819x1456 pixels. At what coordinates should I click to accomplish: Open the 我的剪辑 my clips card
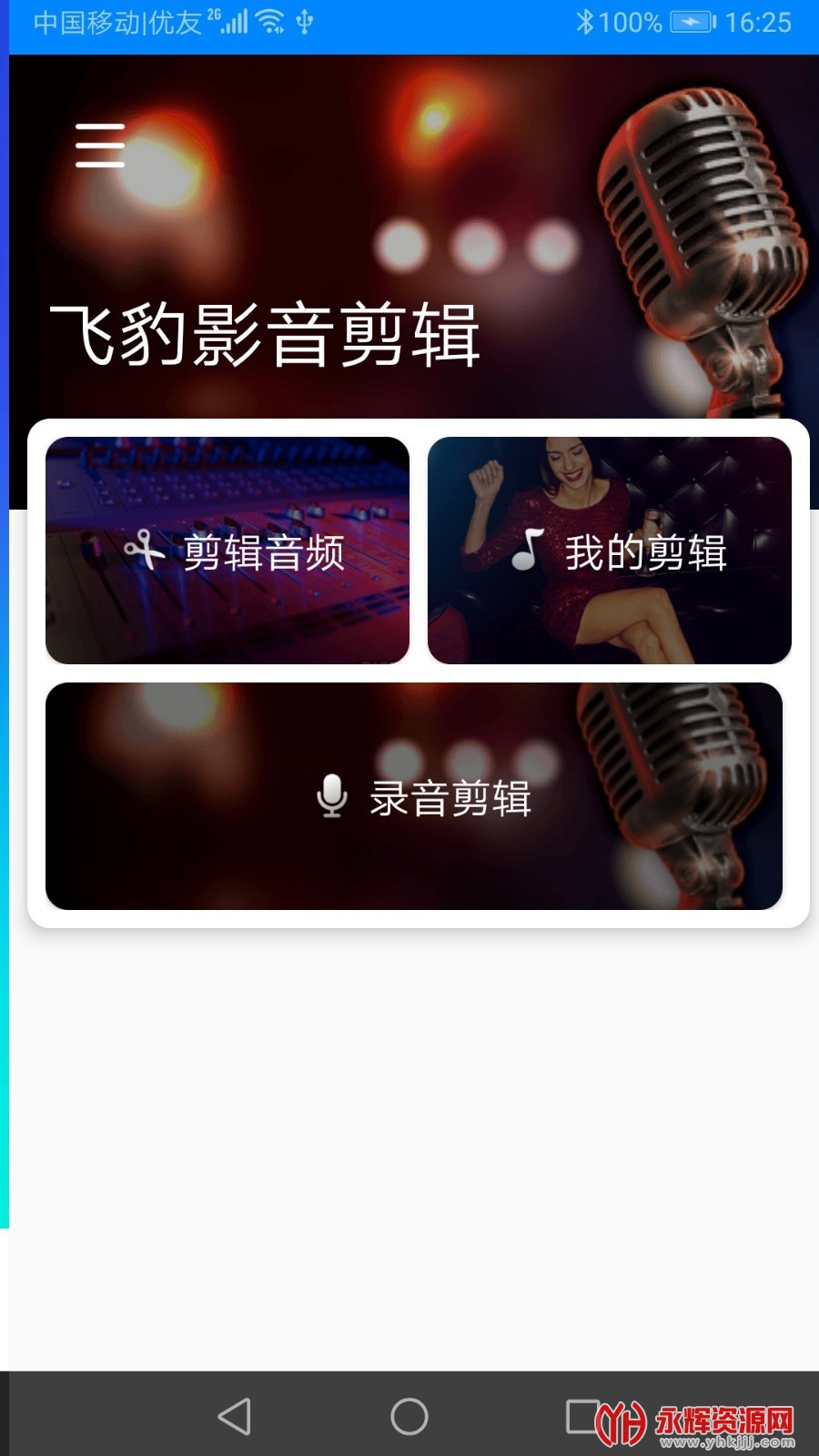[610, 551]
